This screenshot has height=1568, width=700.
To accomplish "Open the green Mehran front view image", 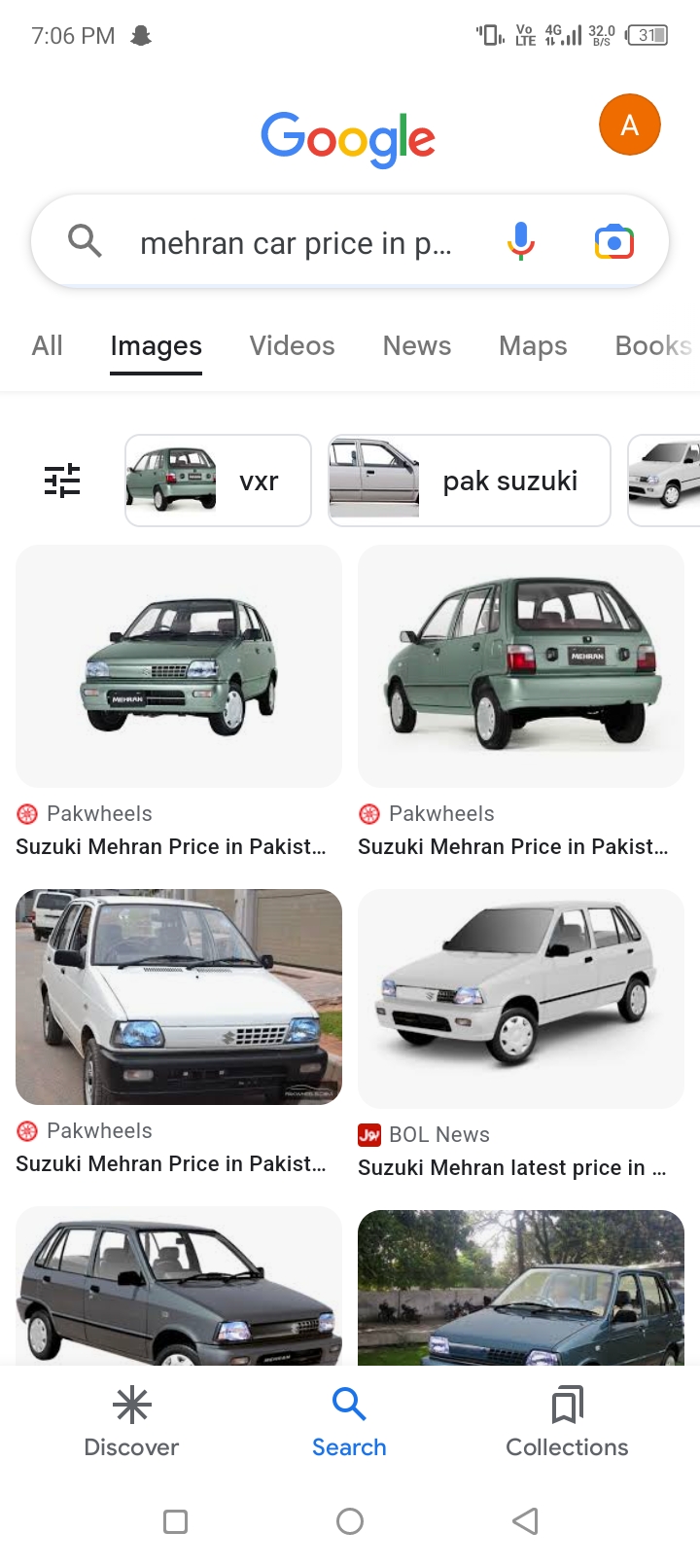I will [179, 666].
